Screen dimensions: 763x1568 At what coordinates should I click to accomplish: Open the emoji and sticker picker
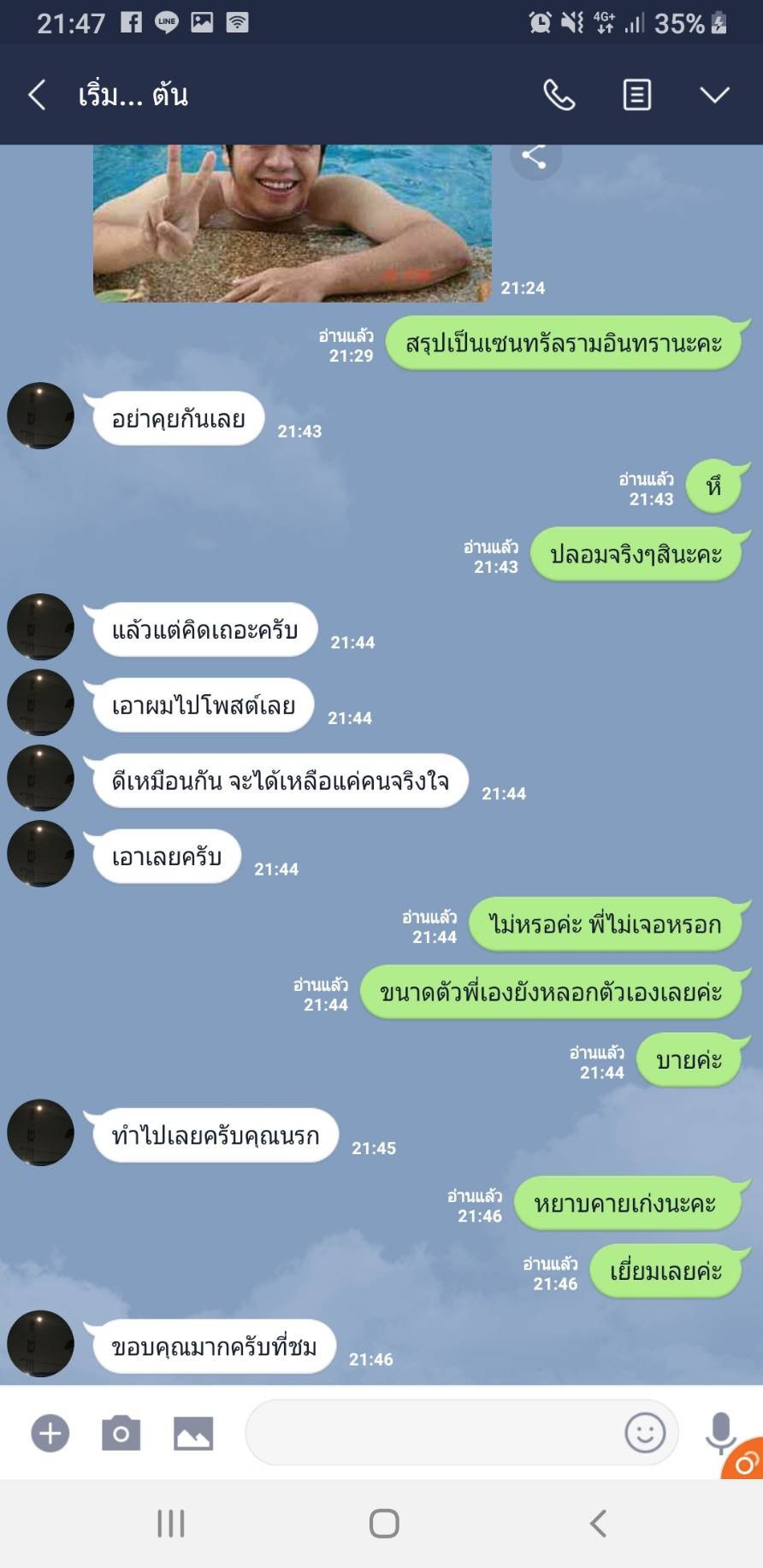click(645, 1433)
